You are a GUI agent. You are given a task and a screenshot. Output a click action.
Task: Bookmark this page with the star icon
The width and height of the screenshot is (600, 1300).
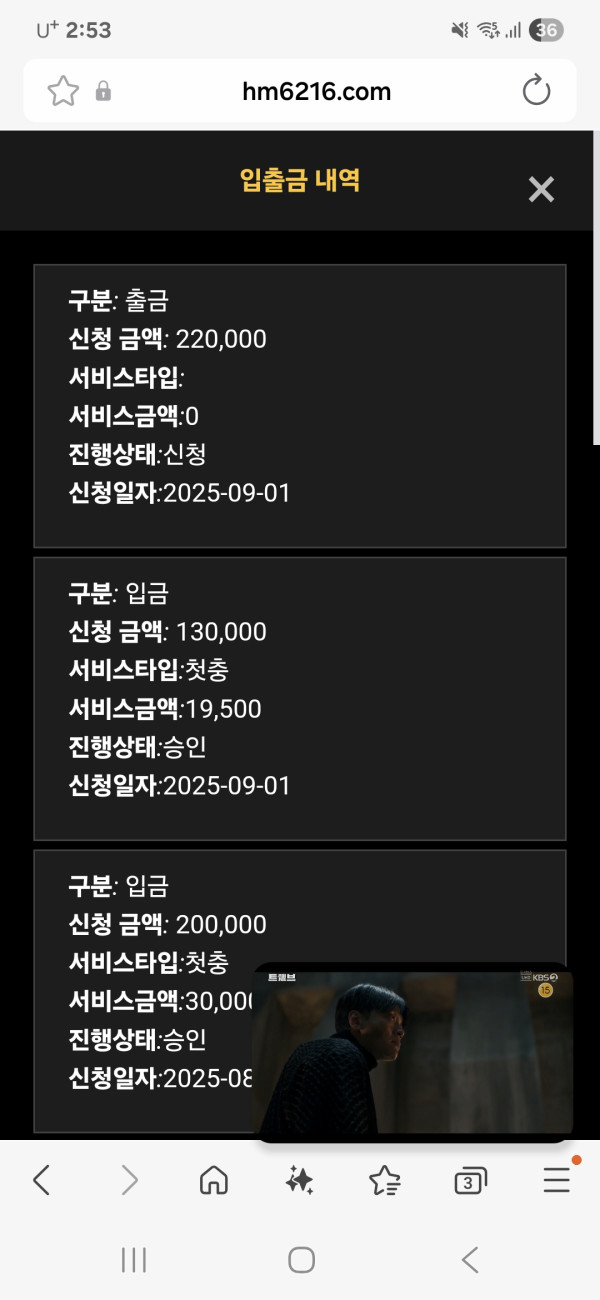(63, 92)
